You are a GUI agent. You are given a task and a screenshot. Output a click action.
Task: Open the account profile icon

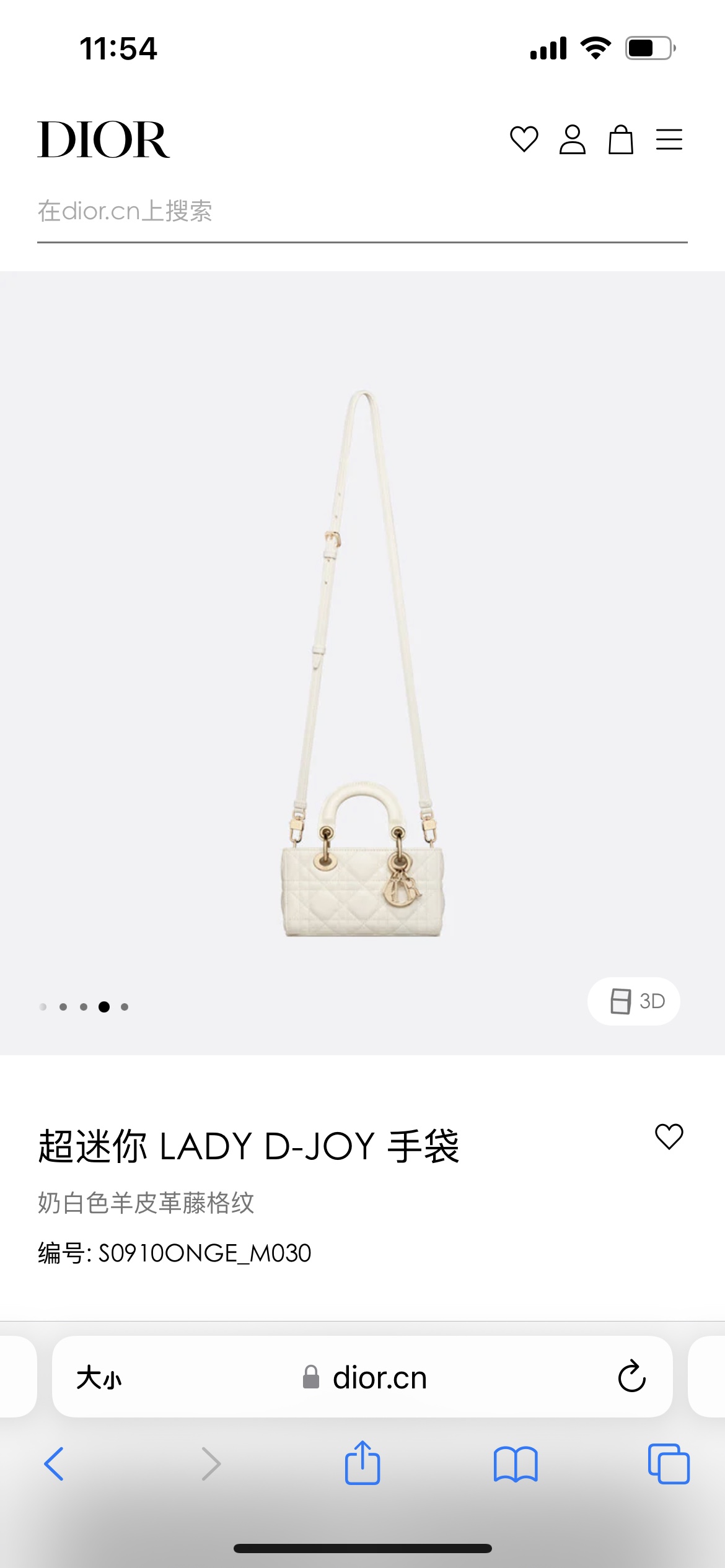572,139
